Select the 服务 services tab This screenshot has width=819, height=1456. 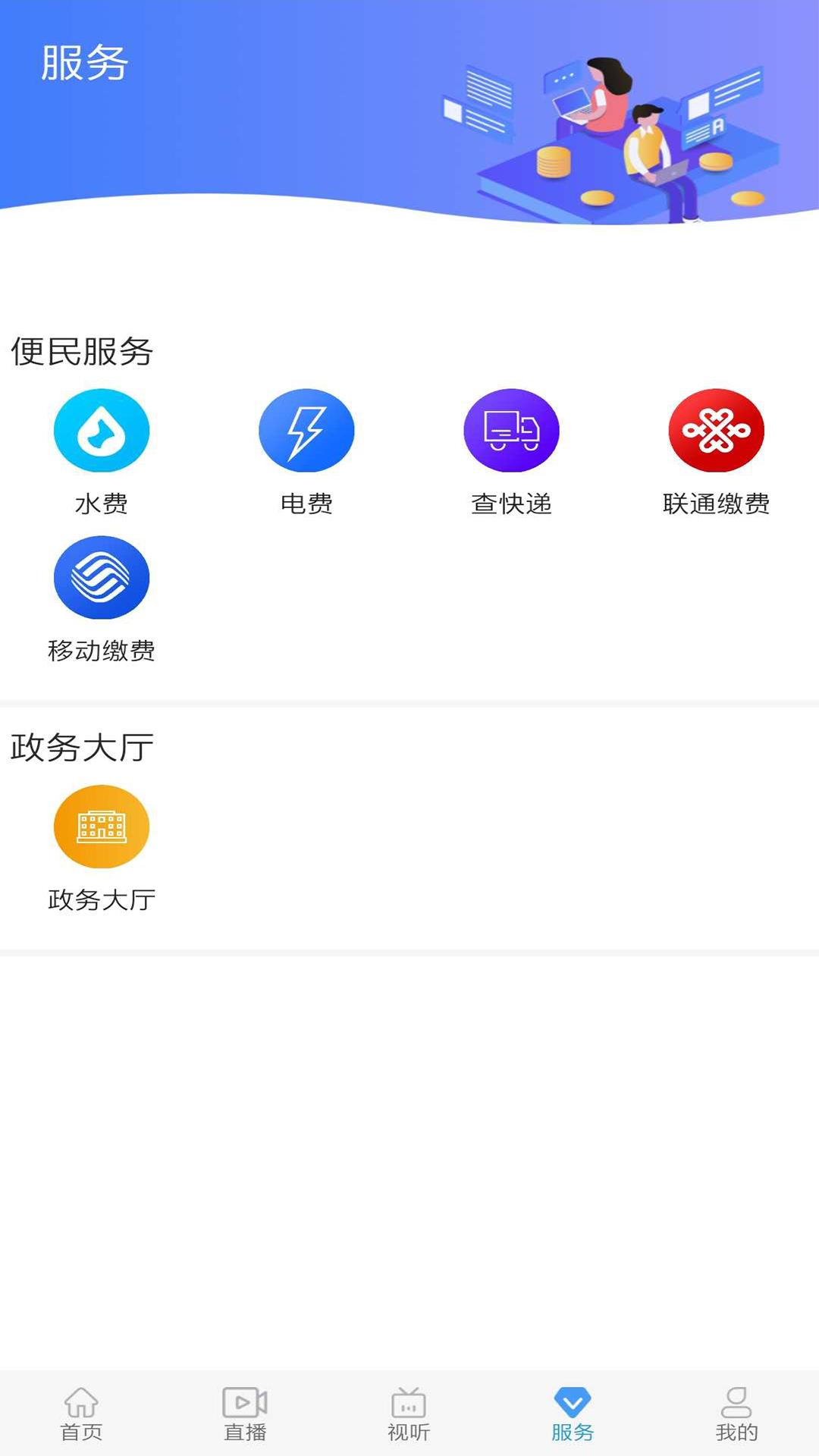pyautogui.click(x=573, y=1414)
